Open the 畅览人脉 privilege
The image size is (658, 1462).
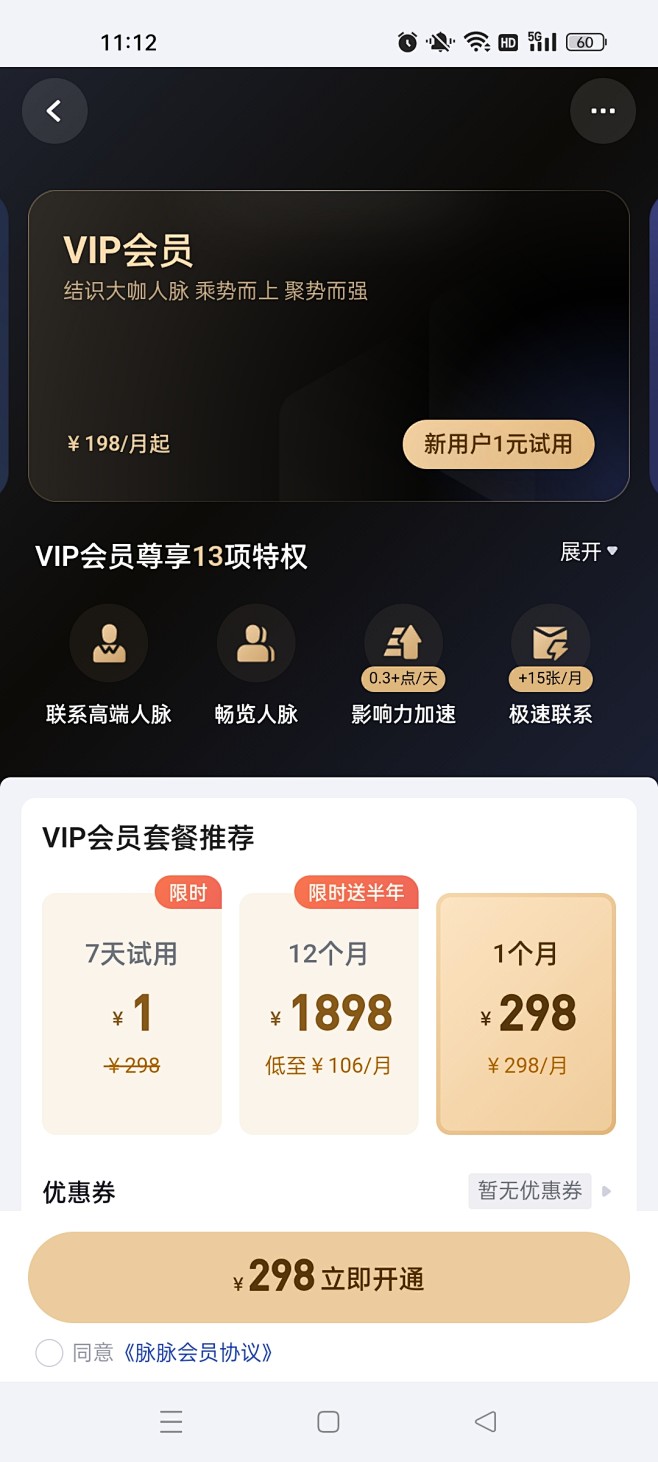(256, 666)
